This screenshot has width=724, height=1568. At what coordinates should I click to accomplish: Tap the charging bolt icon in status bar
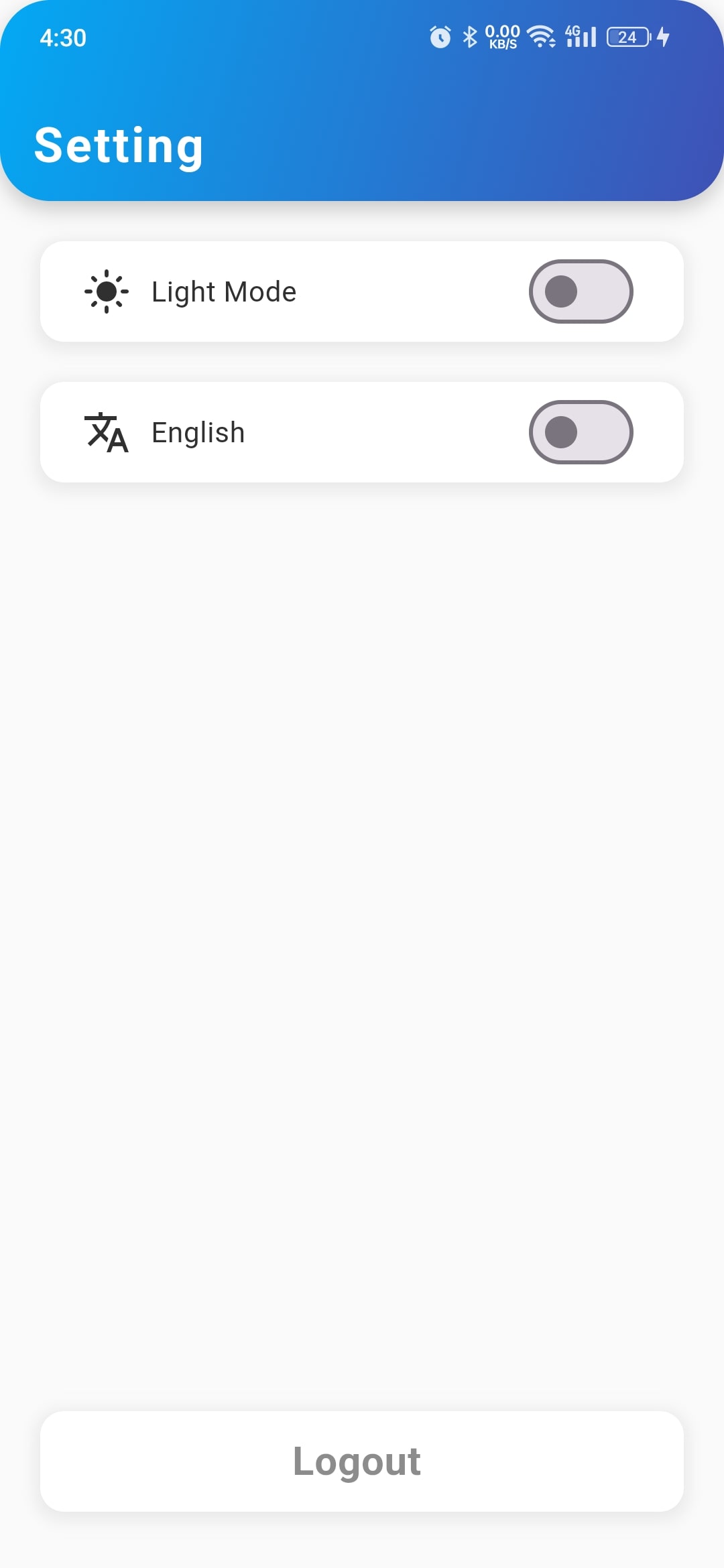click(663, 37)
